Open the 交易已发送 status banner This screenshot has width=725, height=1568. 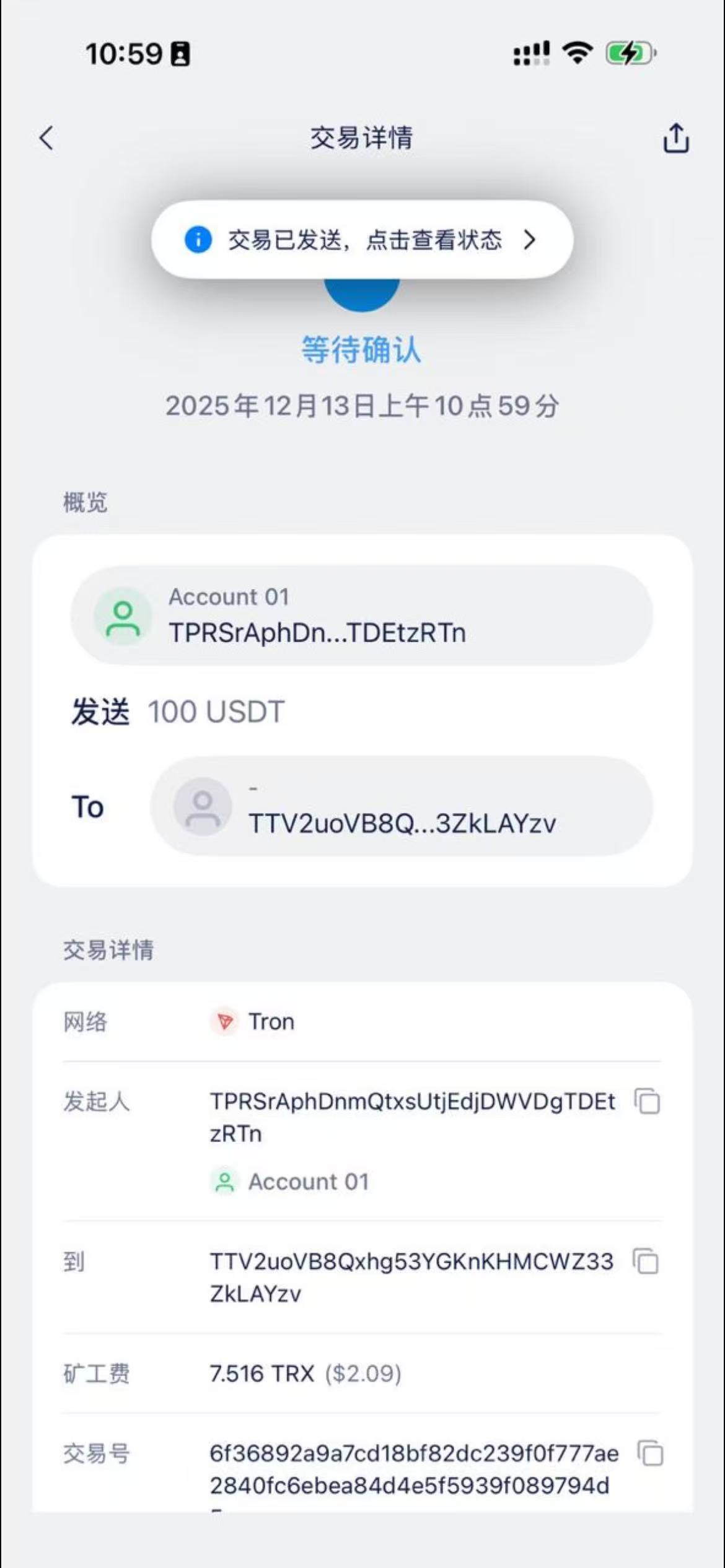point(362,240)
